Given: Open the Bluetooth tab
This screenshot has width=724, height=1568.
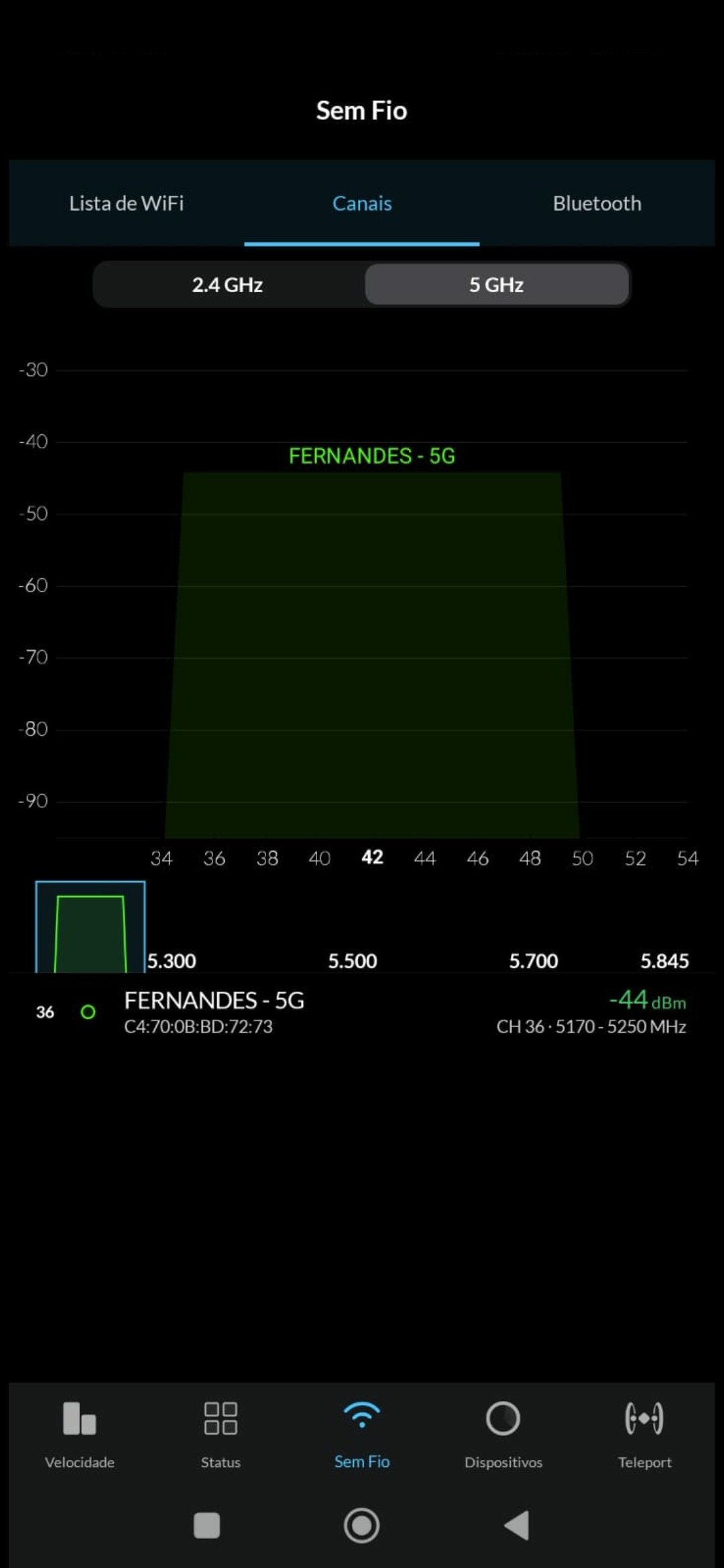Looking at the screenshot, I should pyautogui.click(x=597, y=203).
